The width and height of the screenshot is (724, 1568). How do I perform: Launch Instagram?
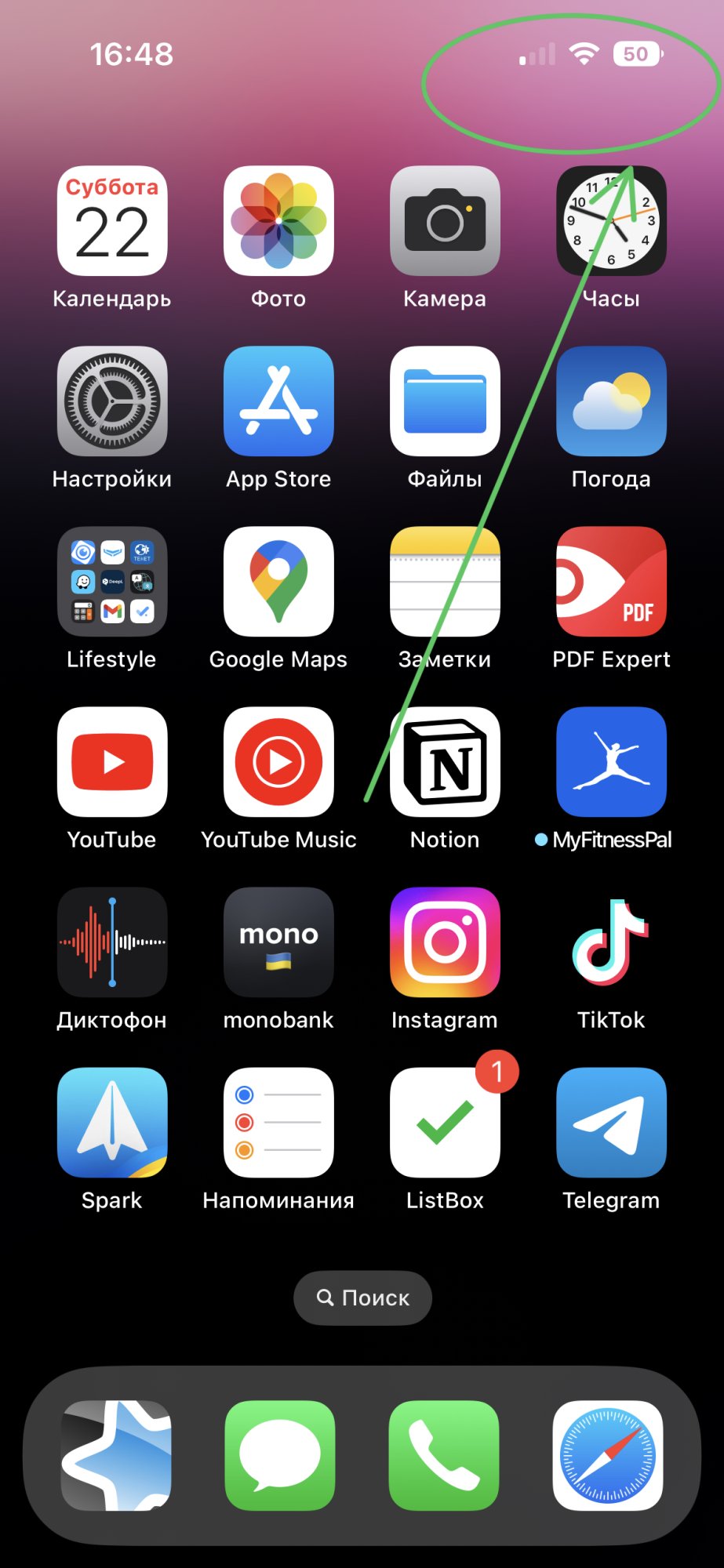point(445,942)
